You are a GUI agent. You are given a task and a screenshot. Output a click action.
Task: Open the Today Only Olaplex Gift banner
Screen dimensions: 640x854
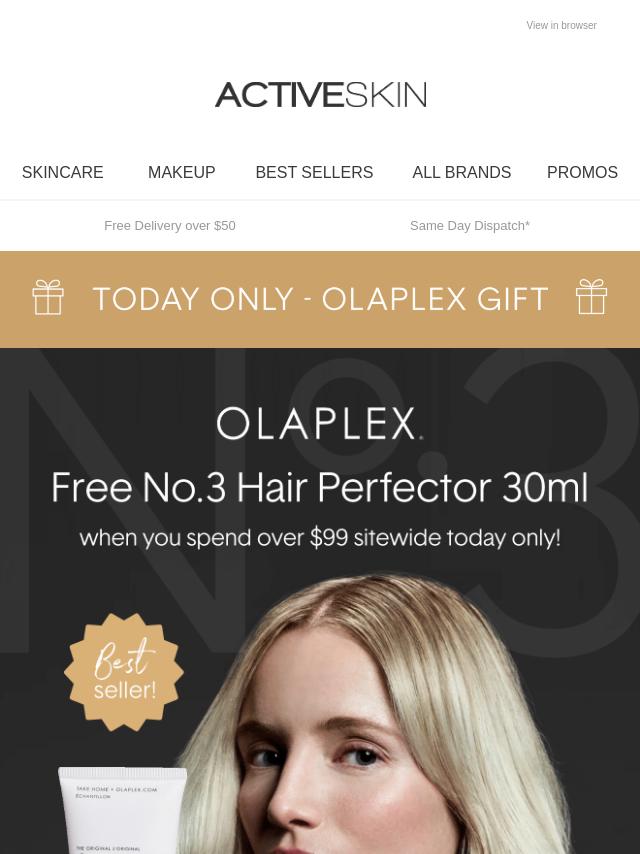coord(320,299)
